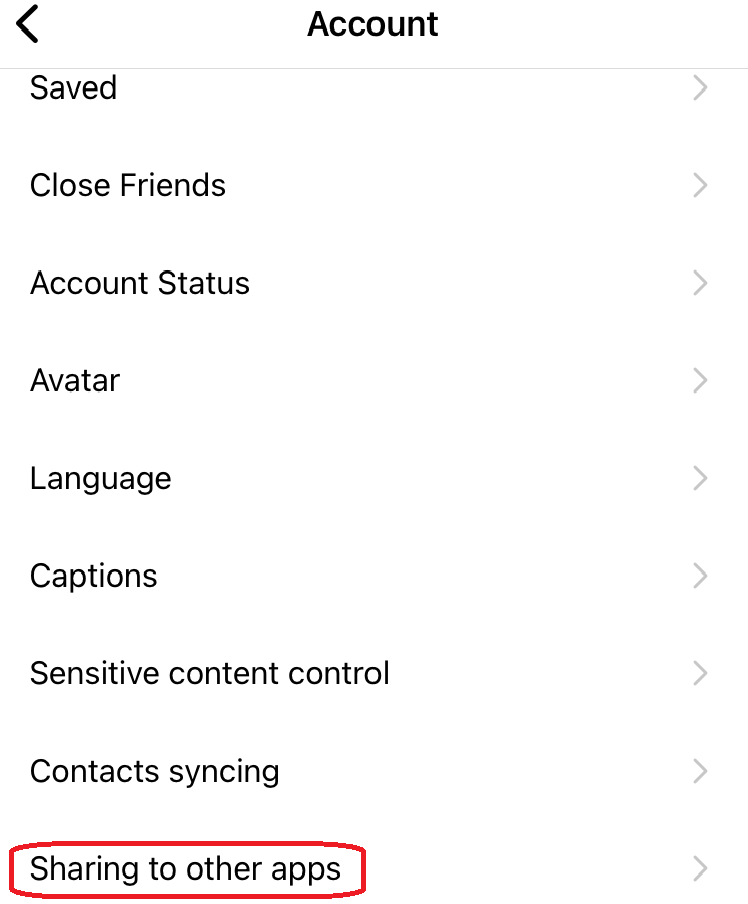Open the Saved posts section
Image resolution: width=748 pixels, height=904 pixels.
[73, 88]
